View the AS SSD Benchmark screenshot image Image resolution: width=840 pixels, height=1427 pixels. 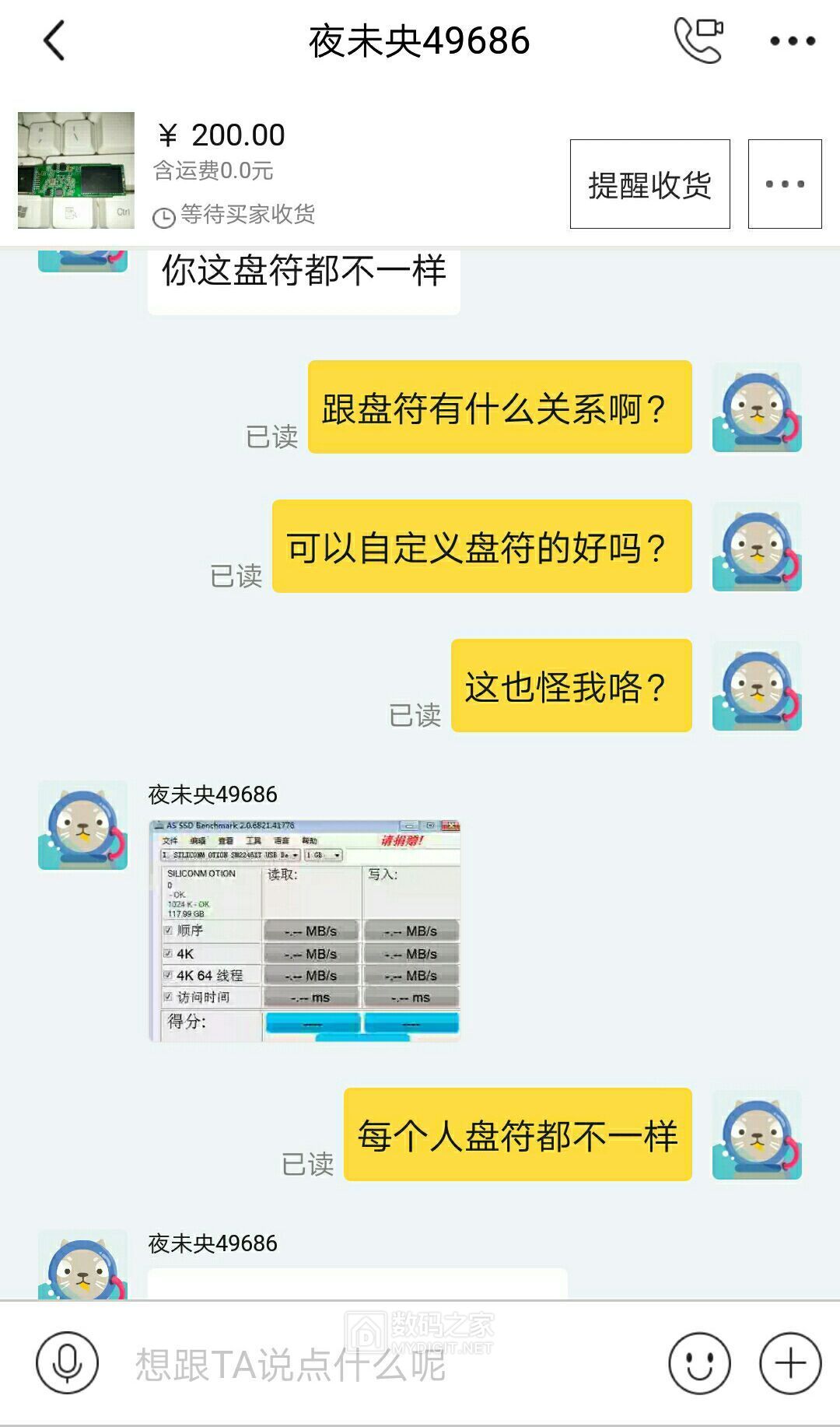pyautogui.click(x=305, y=930)
